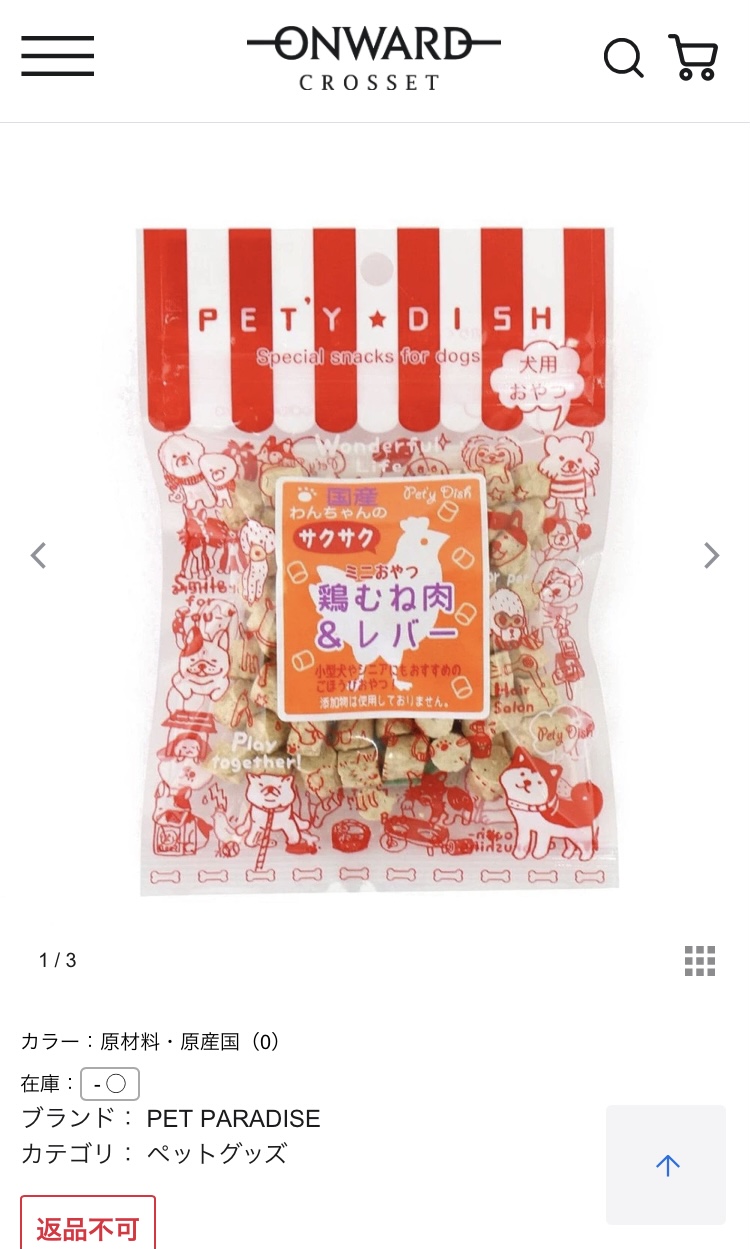
Task: Open the hamburger menu
Action: (58, 56)
